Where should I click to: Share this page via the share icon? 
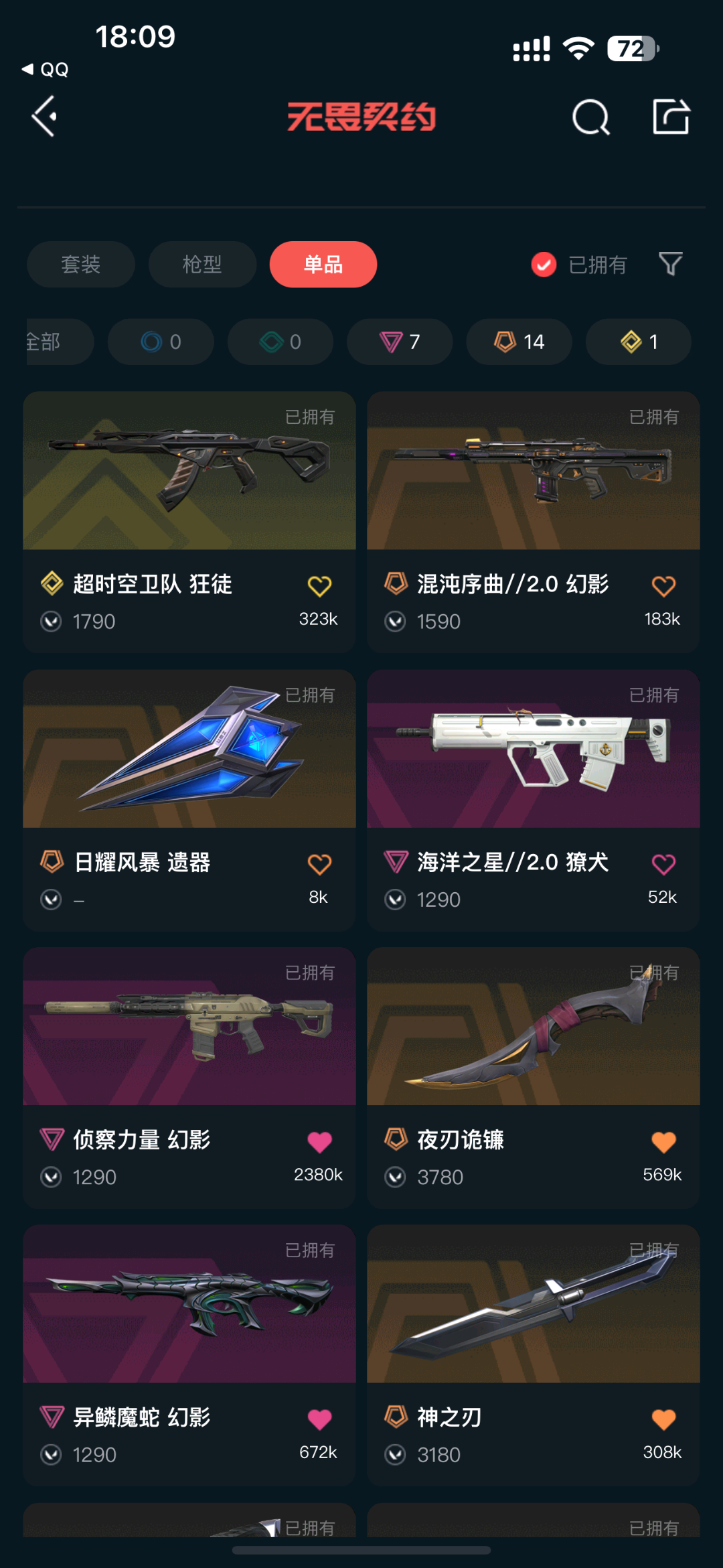671,117
